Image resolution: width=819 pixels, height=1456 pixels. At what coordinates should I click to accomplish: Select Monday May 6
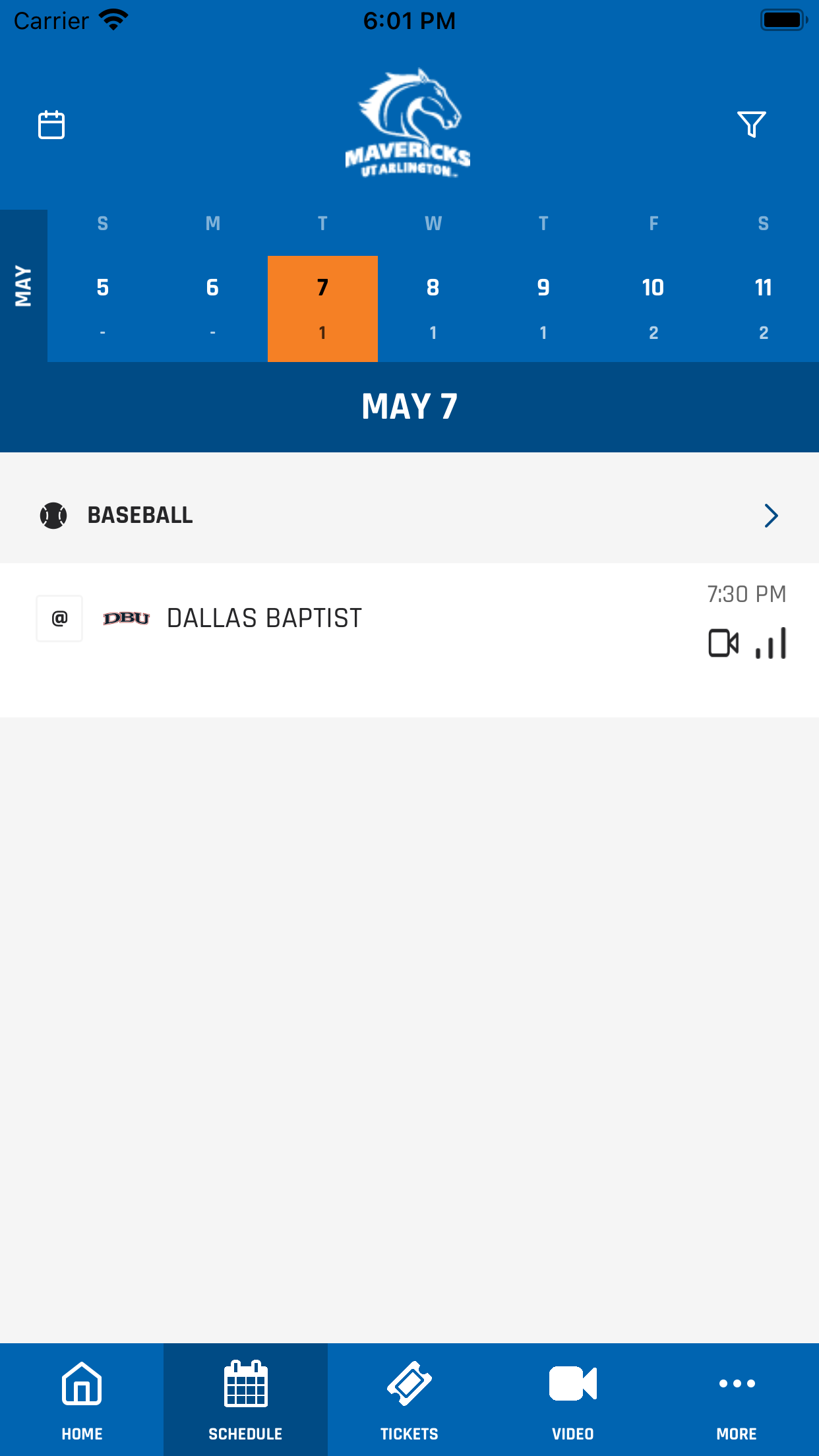click(212, 309)
